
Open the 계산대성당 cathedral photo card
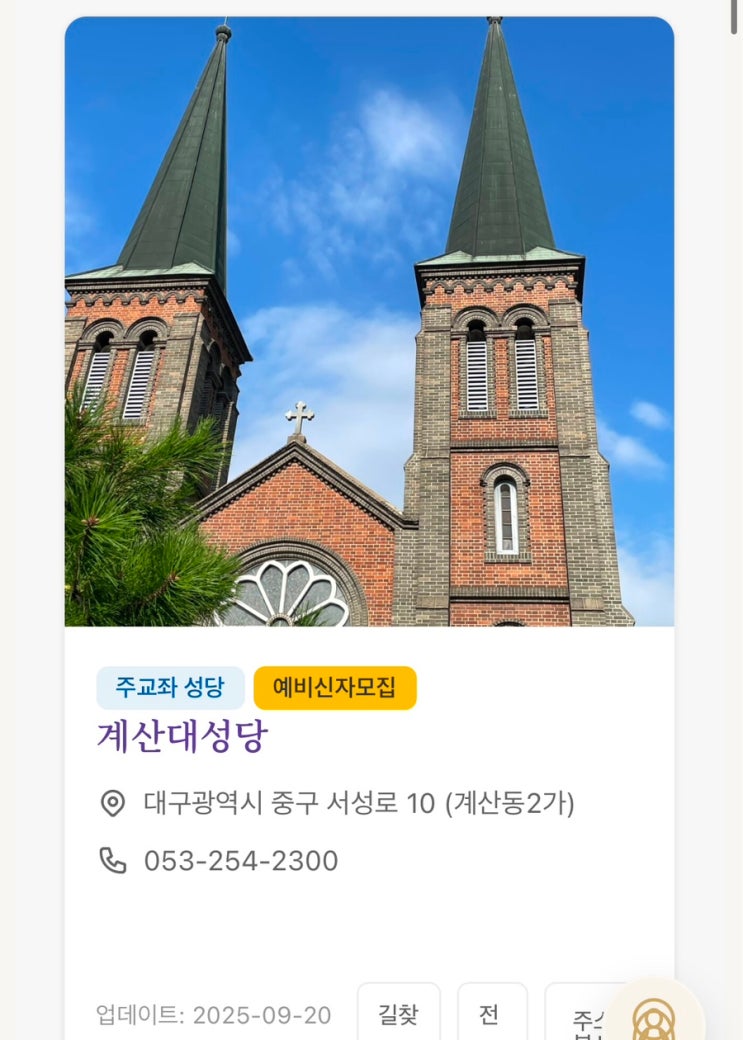[369, 321]
